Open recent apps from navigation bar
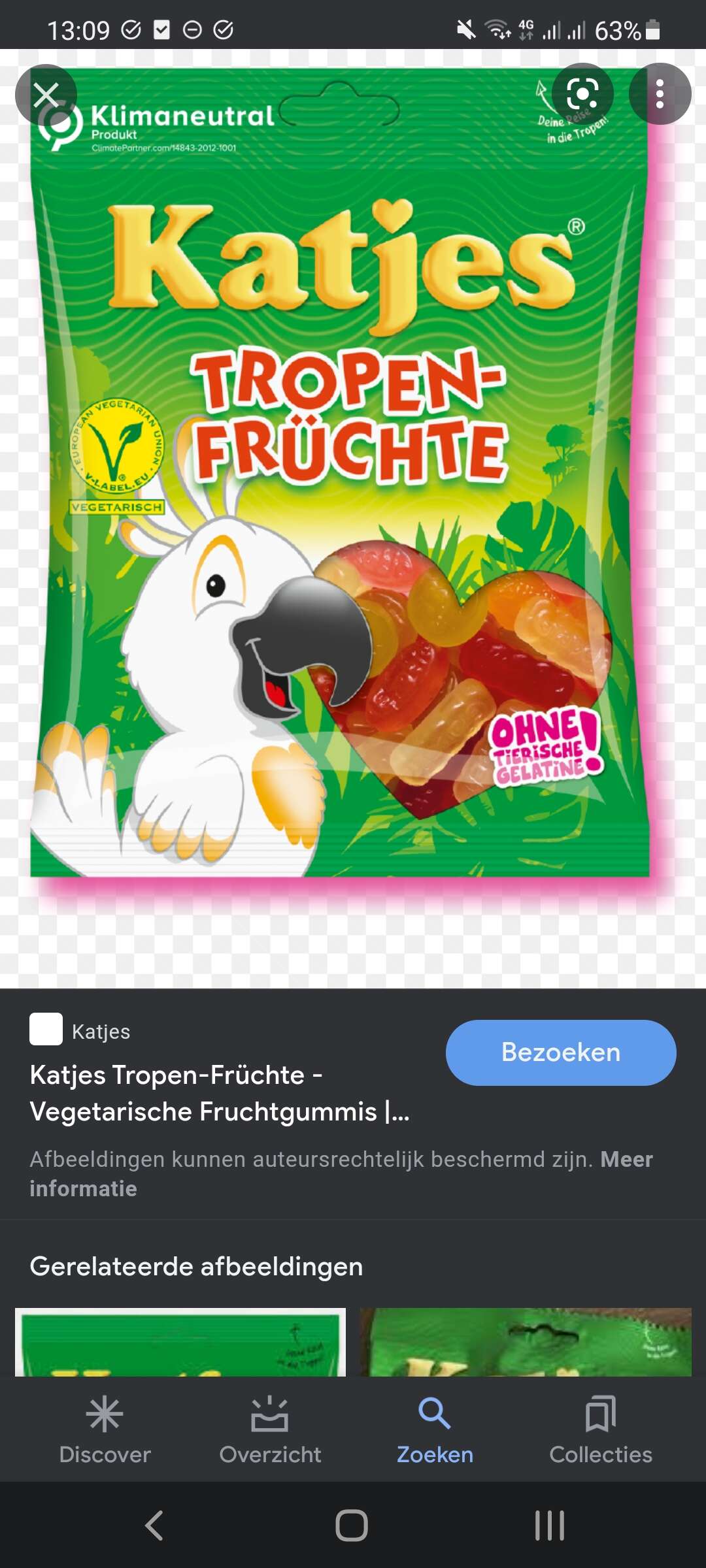This screenshot has height=1568, width=706. pos(550,1526)
